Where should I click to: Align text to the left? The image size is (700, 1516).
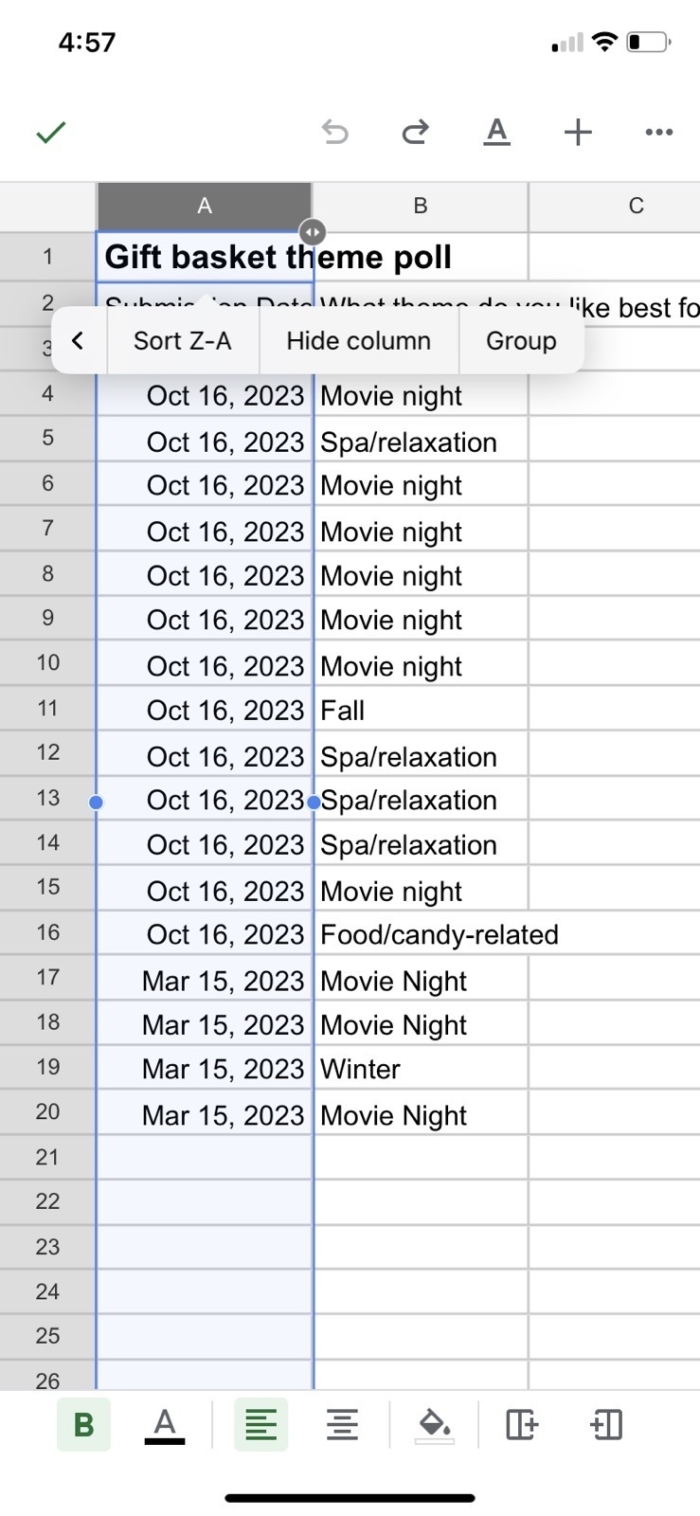tap(261, 1424)
